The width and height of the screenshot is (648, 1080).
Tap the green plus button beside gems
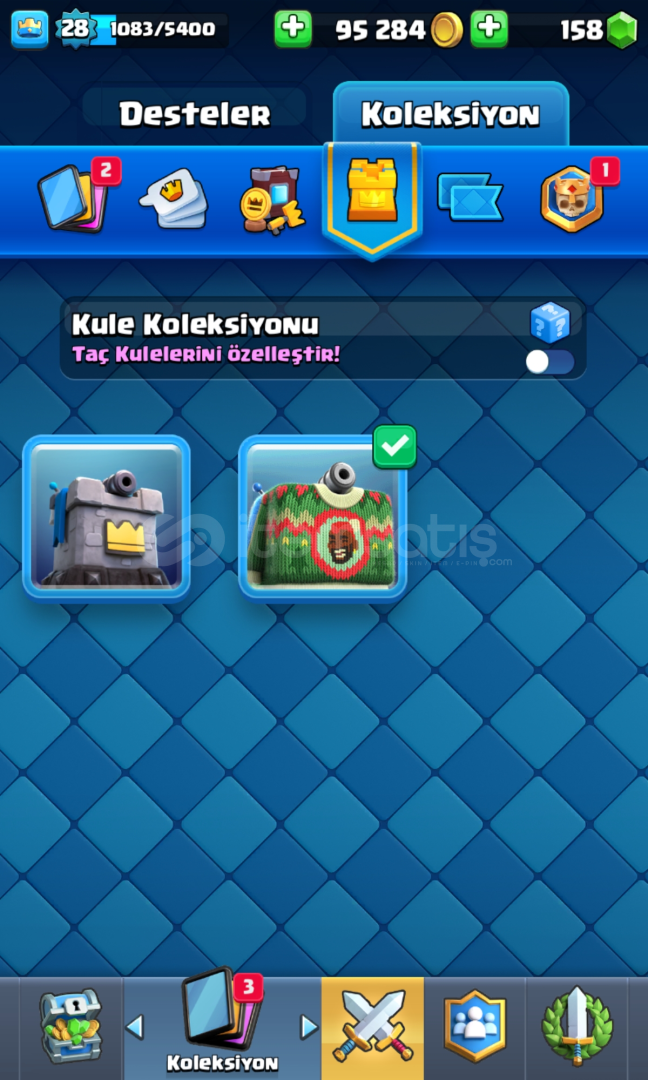click(x=489, y=29)
